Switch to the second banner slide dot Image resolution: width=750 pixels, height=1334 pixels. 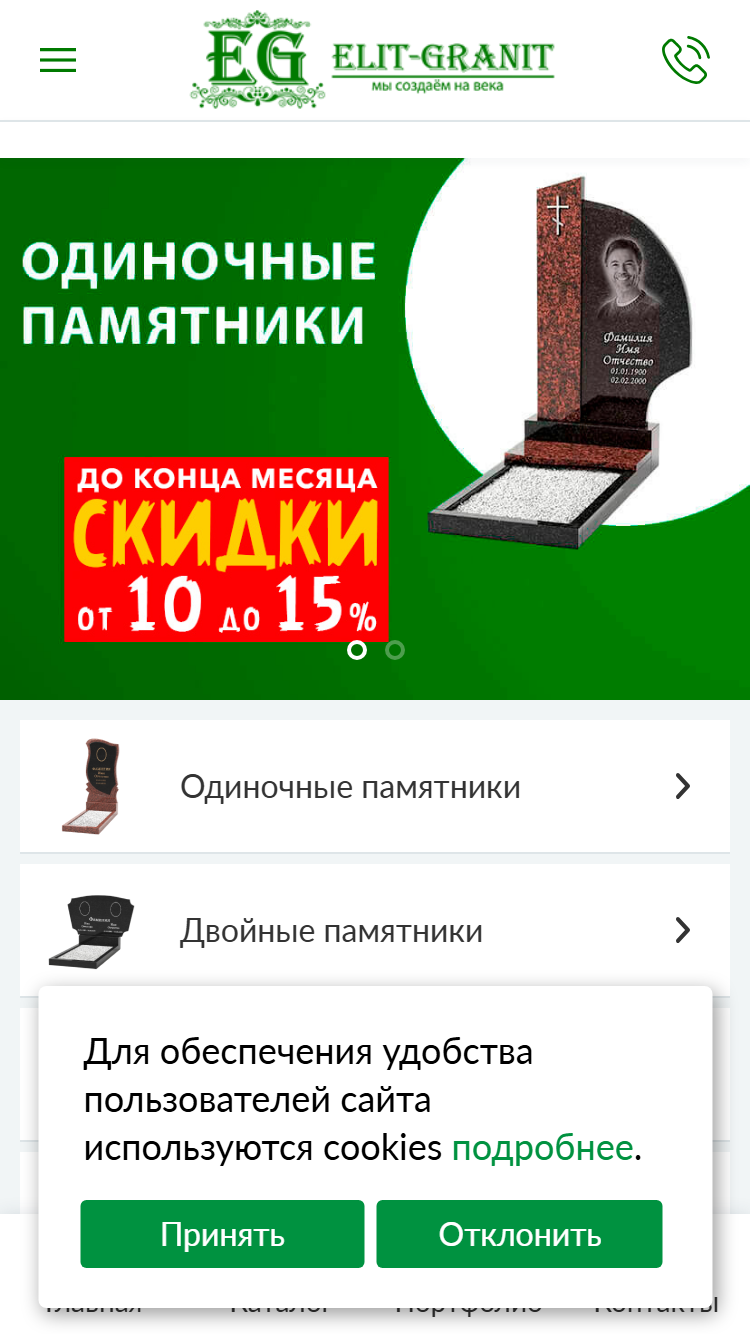[395, 650]
